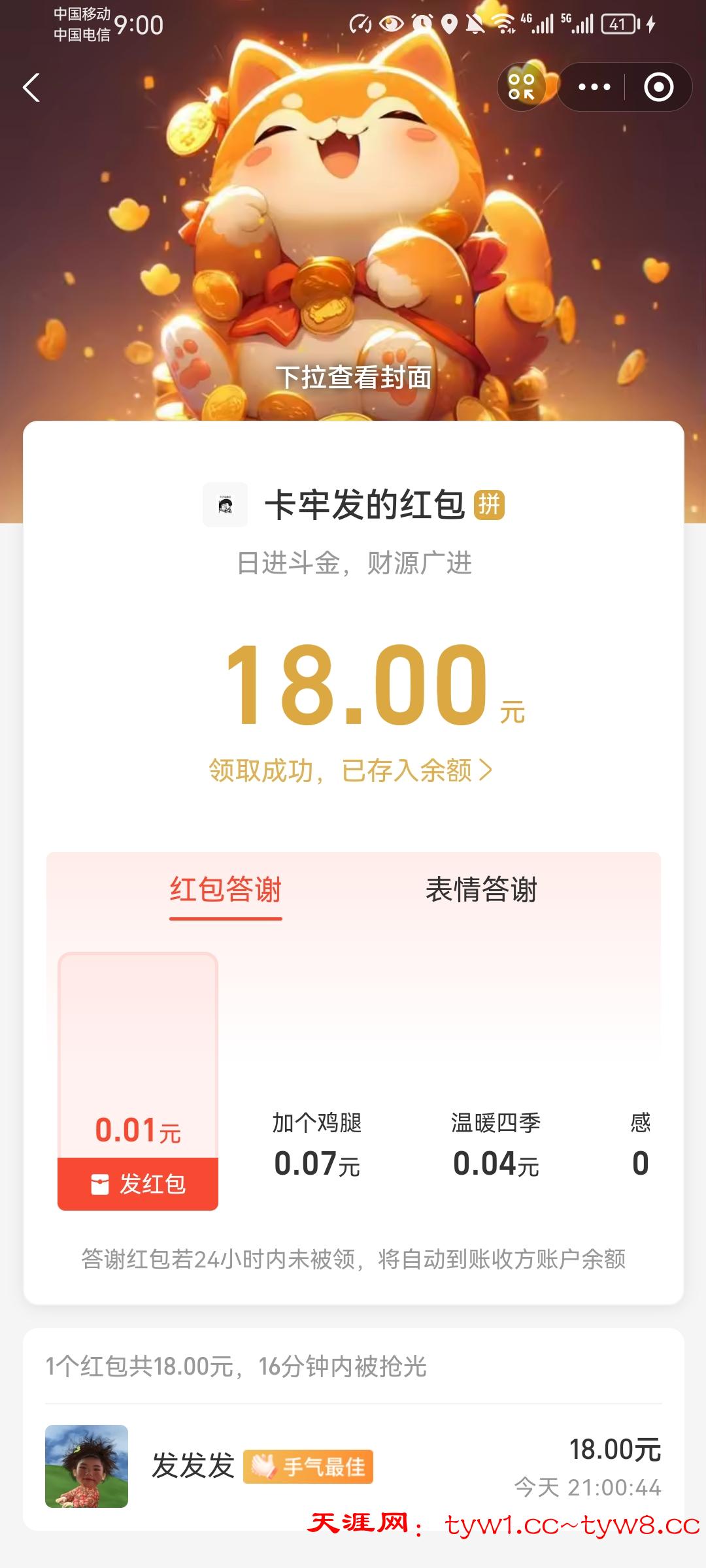Close the mini program with the circle icon
Image resolution: width=706 pixels, height=1568 pixels.
click(658, 87)
